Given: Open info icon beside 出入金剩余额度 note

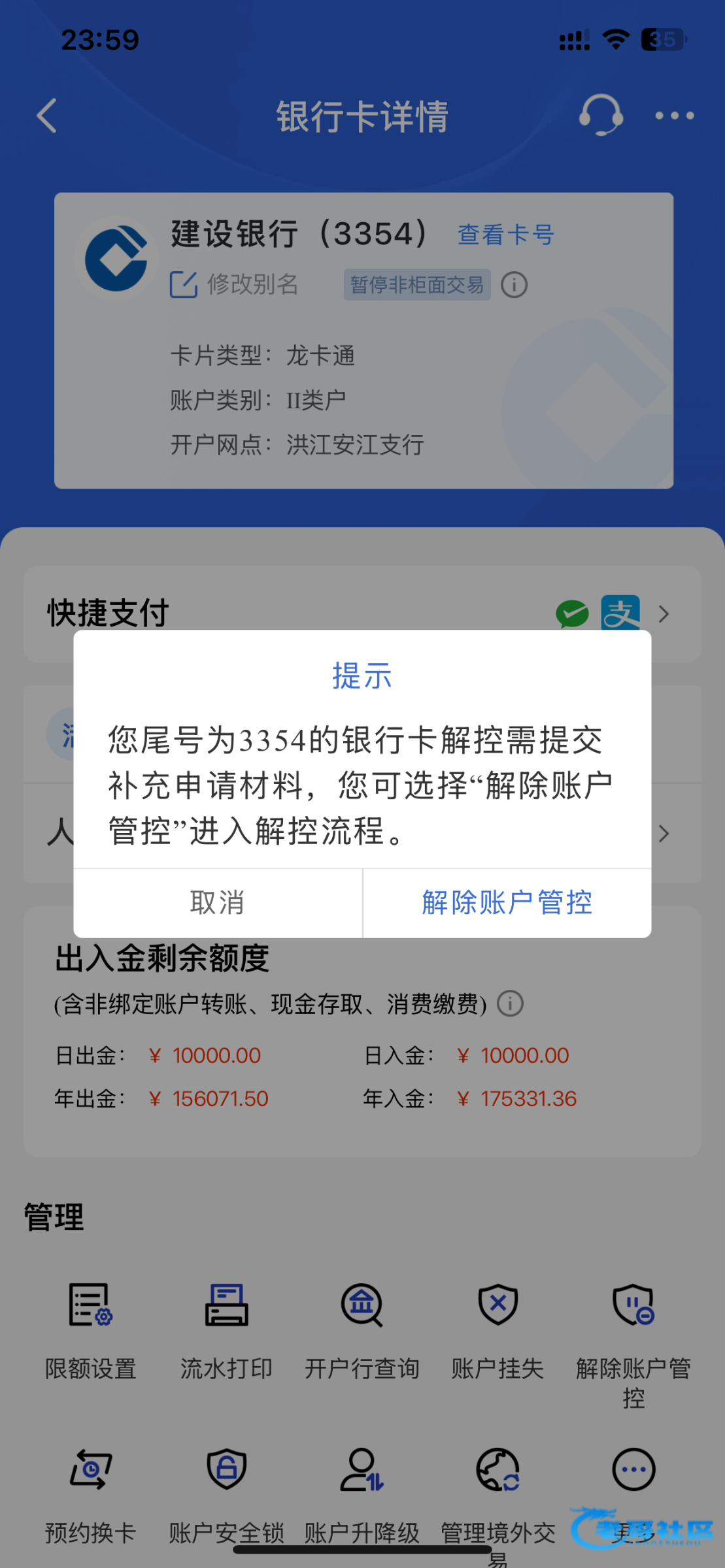Looking at the screenshot, I should [510, 1004].
